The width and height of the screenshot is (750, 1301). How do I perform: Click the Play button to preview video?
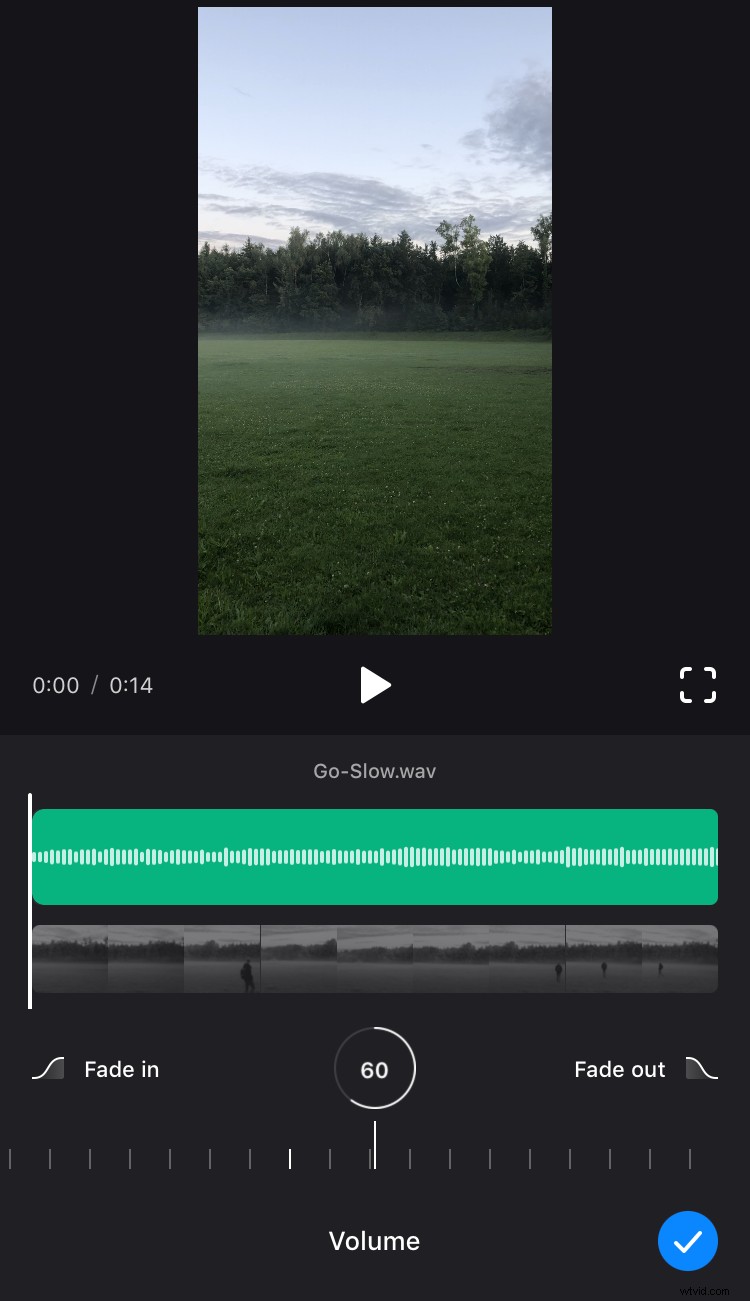[x=375, y=685]
